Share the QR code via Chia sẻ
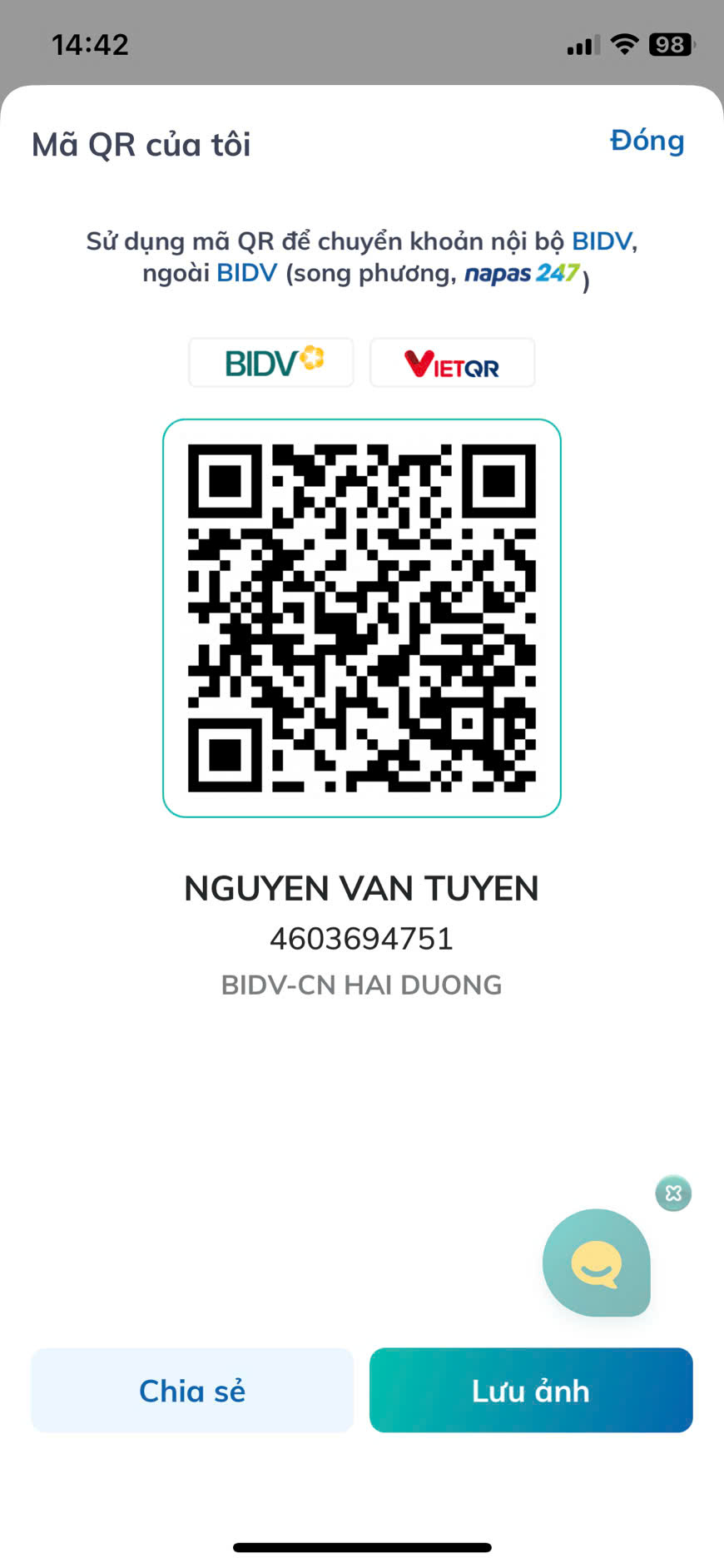The width and height of the screenshot is (724, 1568). pos(192,1390)
